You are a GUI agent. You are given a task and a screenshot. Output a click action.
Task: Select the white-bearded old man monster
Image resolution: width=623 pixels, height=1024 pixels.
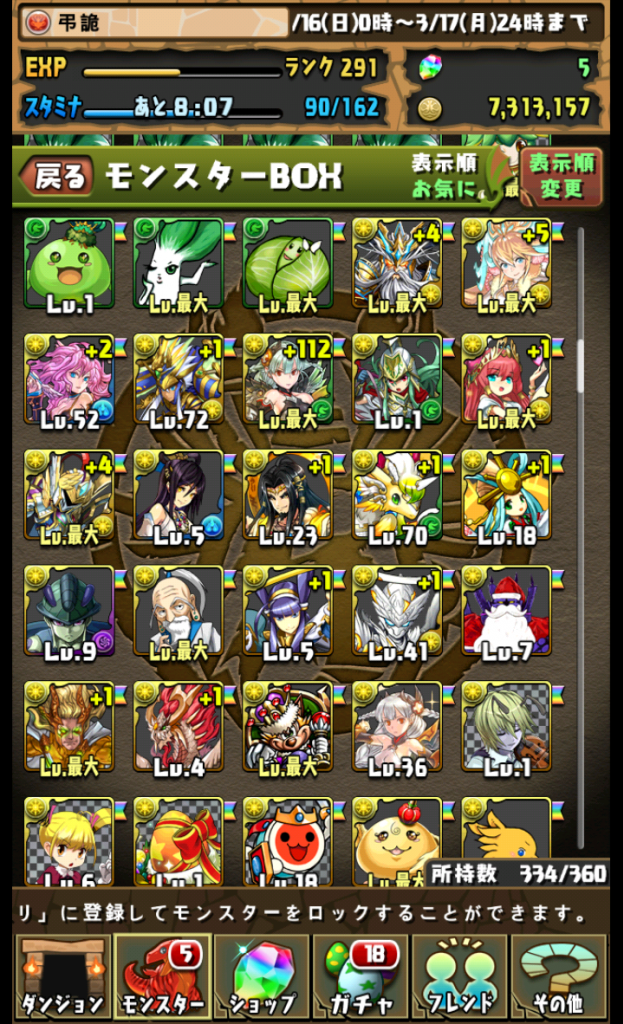178,612
